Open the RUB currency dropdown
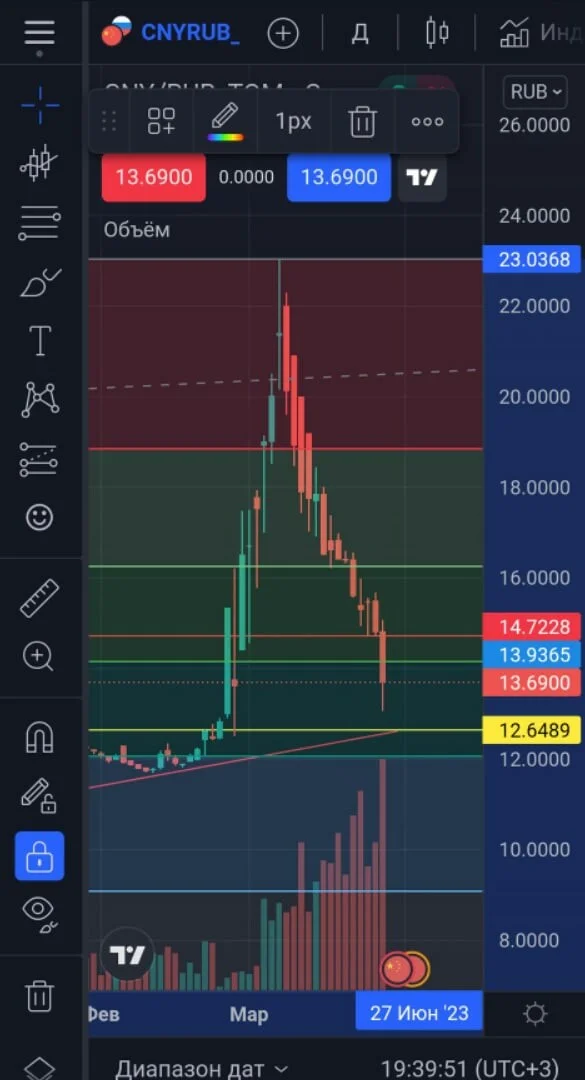The image size is (585, 1080). pos(535,92)
